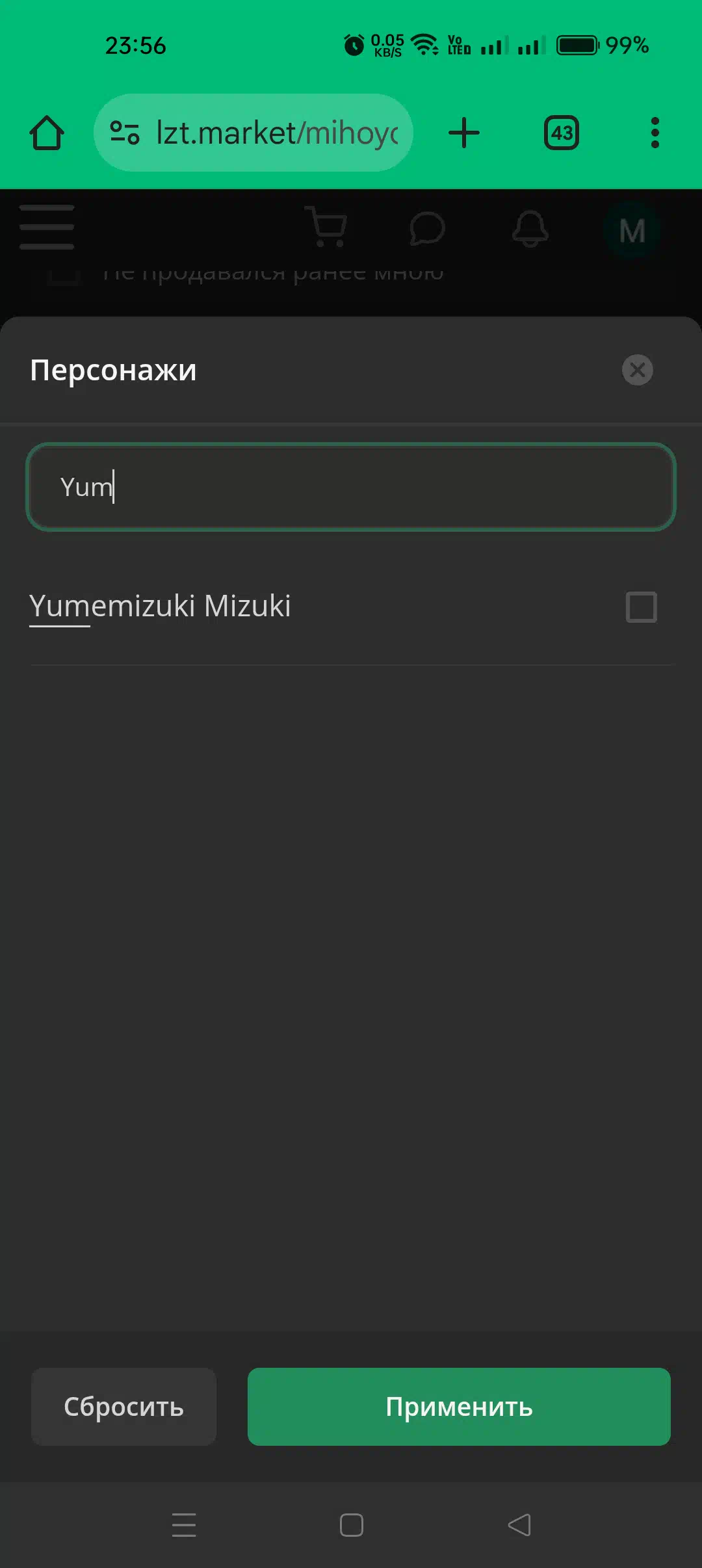This screenshot has width=702, height=1568.
Task: View the 43 open tabs
Action: click(562, 133)
